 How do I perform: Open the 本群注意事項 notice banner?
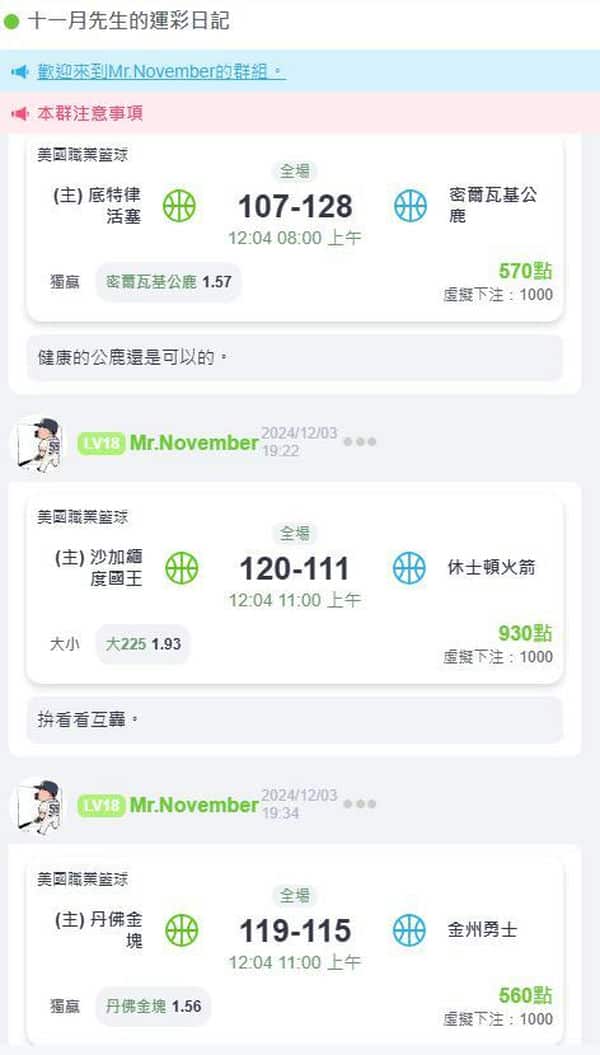click(300, 113)
